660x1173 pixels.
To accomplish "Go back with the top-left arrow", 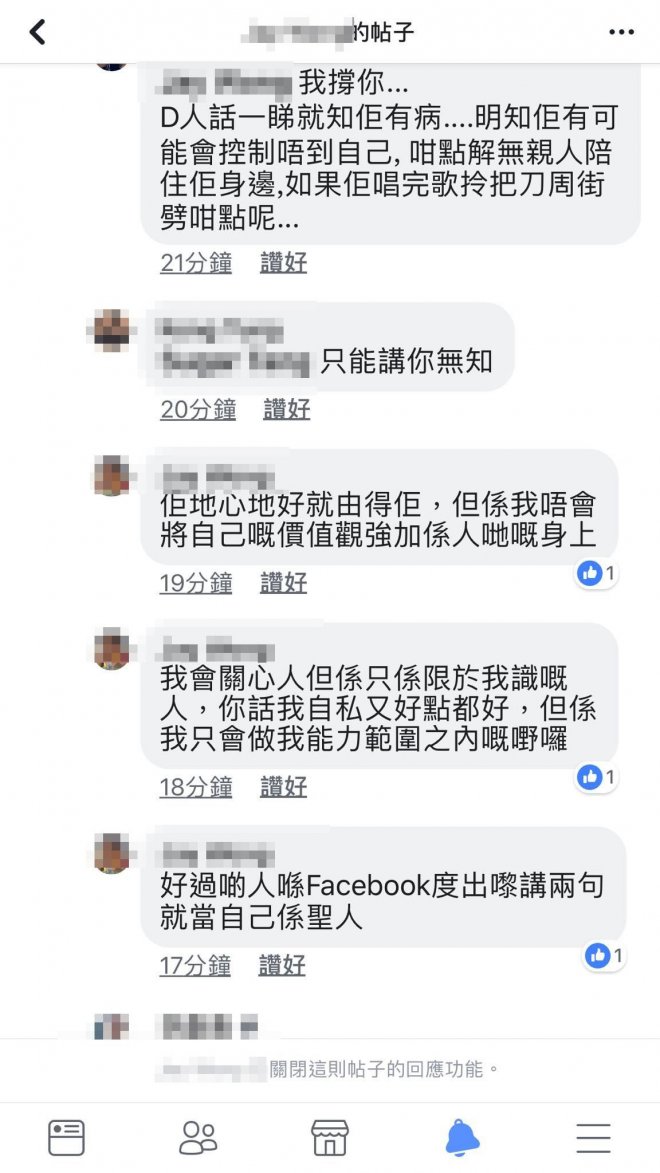I will click(37, 32).
